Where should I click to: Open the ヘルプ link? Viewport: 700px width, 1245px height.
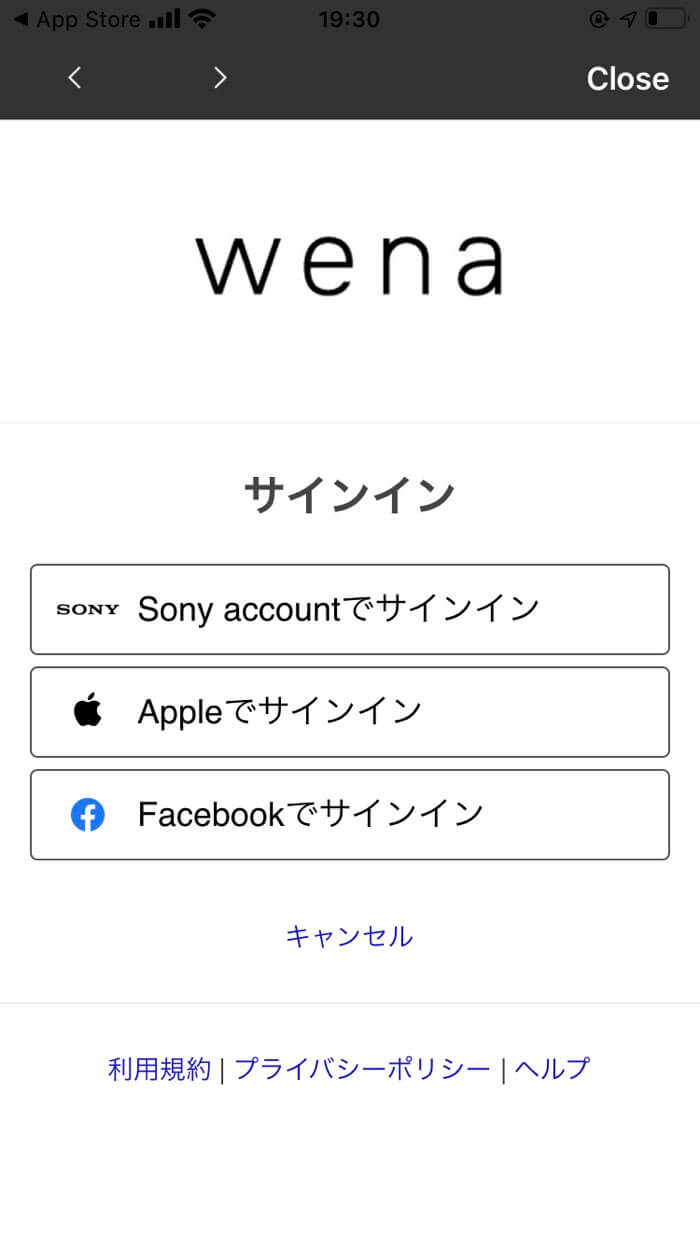click(552, 1069)
